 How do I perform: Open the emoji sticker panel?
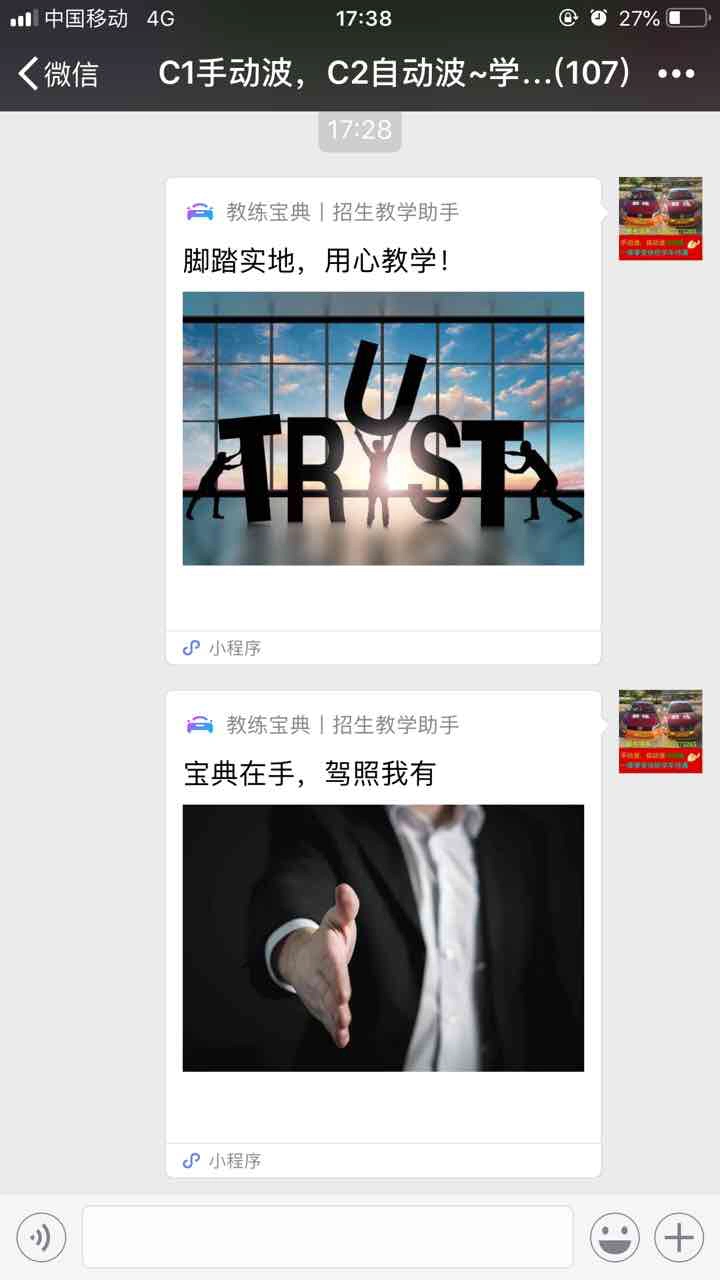[x=614, y=1238]
